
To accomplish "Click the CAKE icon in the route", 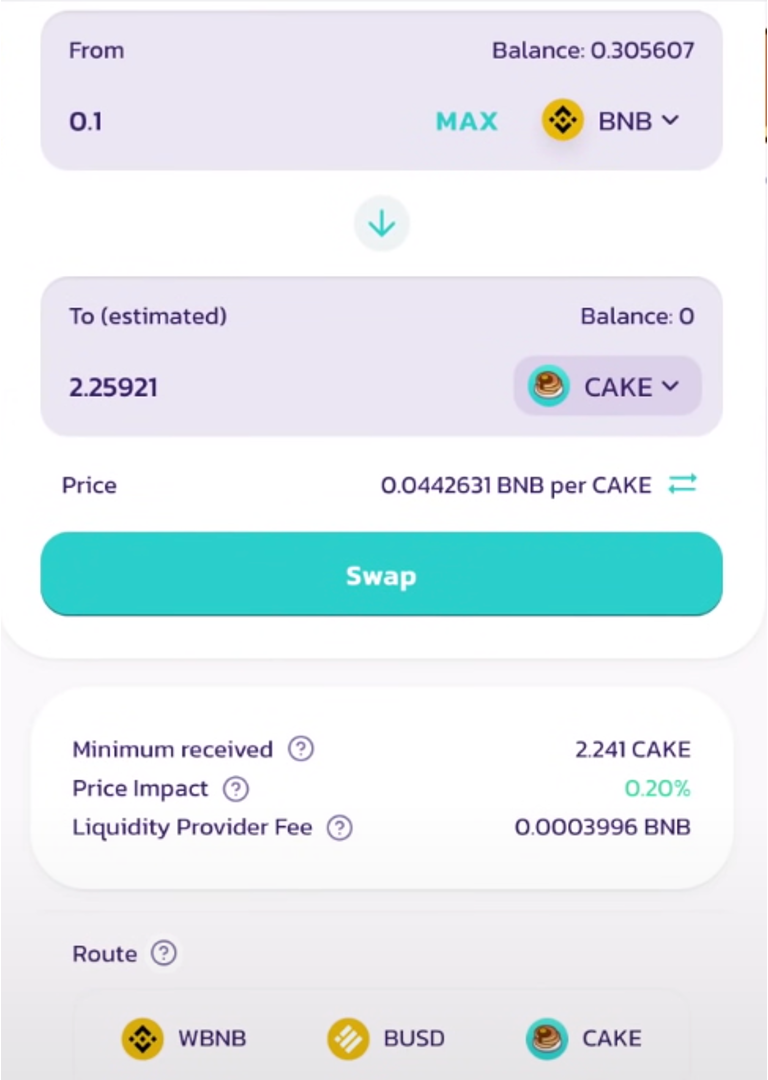I will pos(546,1038).
